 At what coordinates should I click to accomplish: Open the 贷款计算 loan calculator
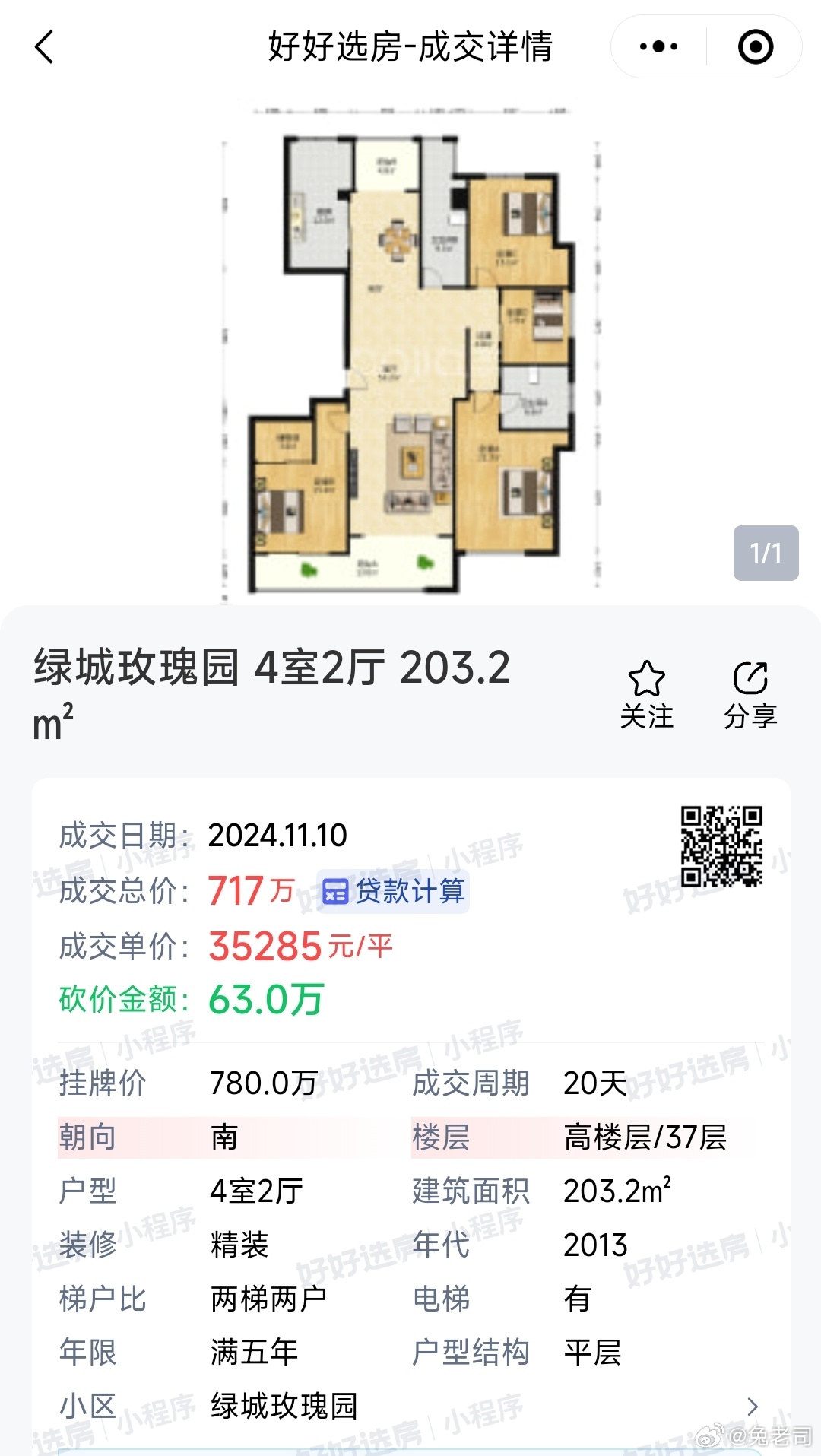pos(393,891)
